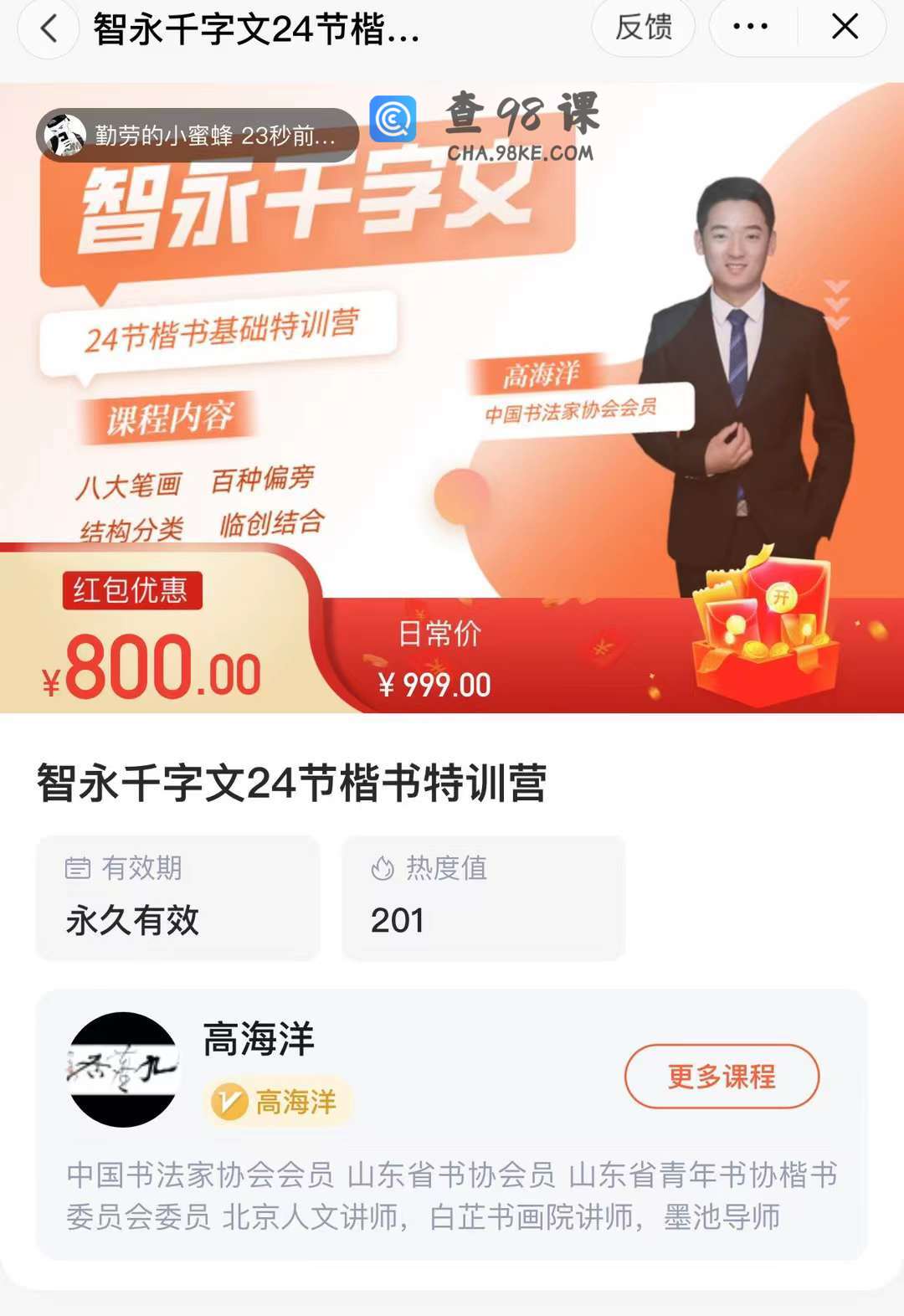This screenshot has width=904, height=1316.
Task: Tap 更多课程 to view more courses
Action: click(721, 1076)
